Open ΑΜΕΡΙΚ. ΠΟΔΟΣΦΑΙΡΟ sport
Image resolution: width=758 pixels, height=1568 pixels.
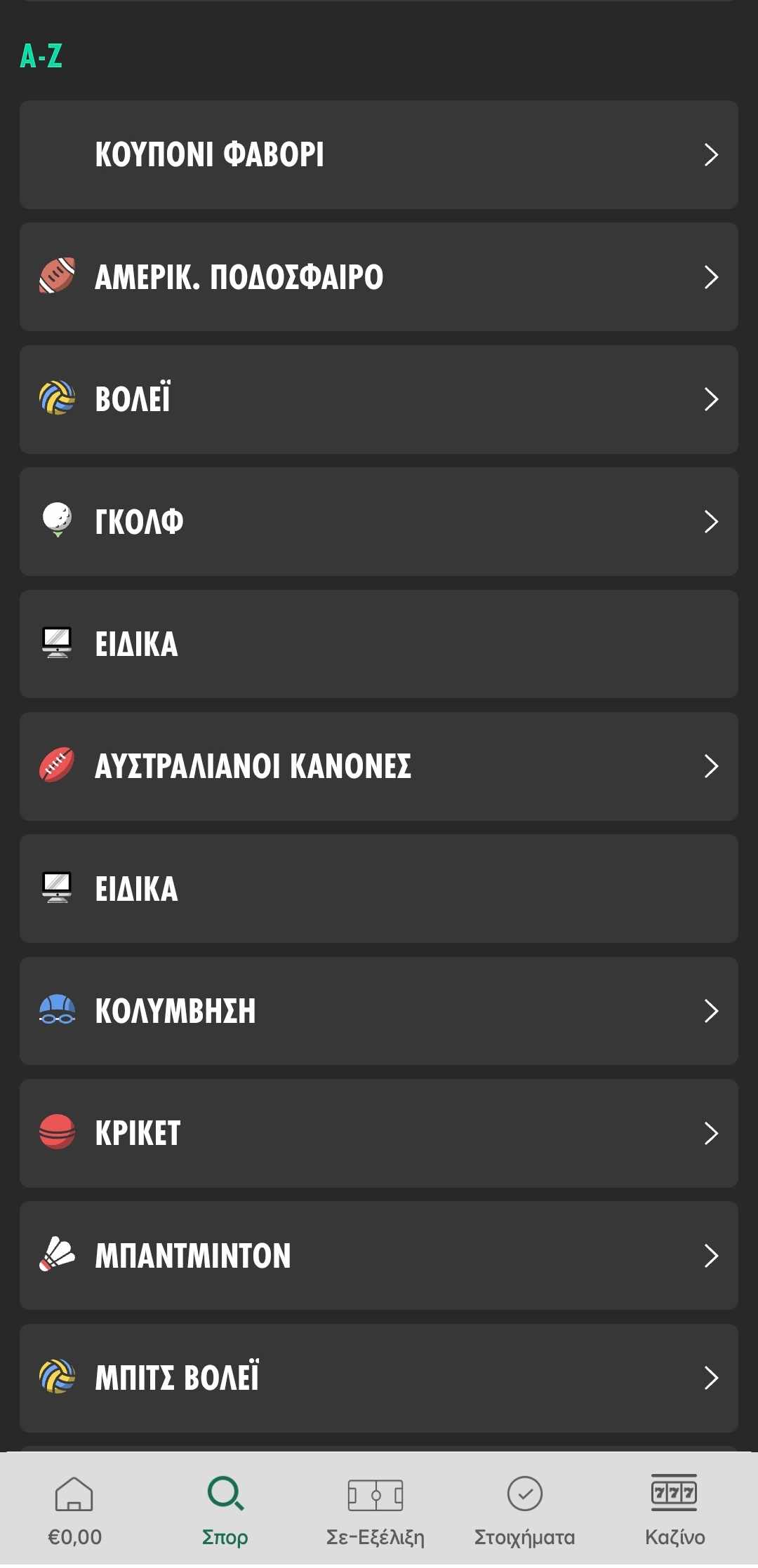click(x=379, y=277)
